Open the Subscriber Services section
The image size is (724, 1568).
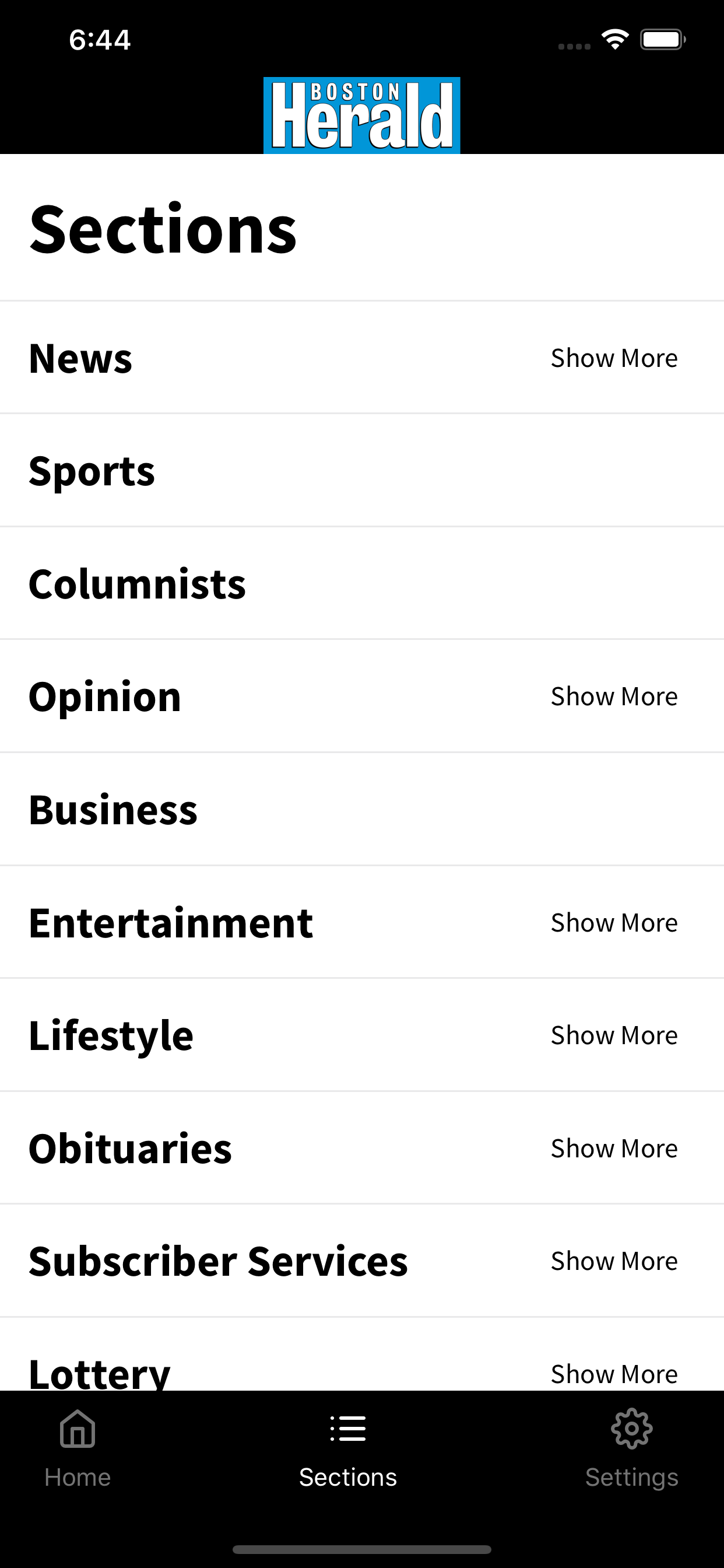coord(219,1261)
